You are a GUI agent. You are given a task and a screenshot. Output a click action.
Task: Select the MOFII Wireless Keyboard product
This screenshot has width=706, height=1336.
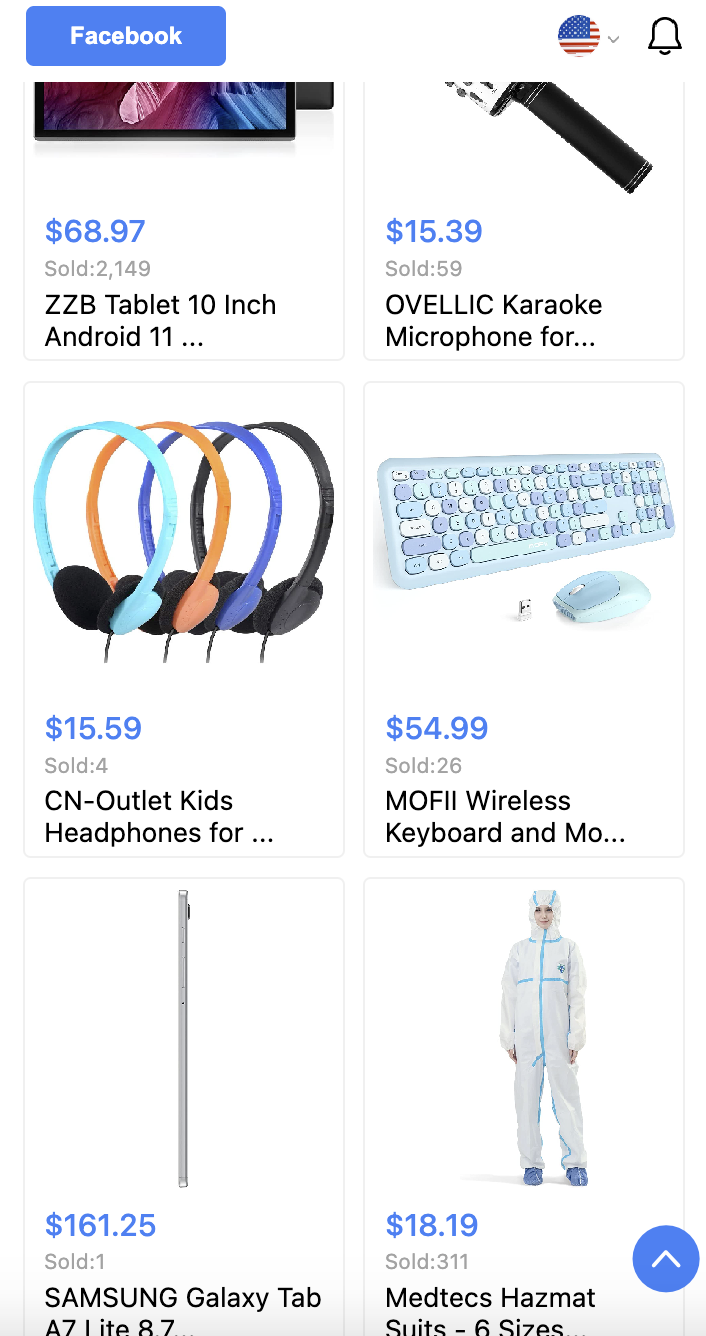click(524, 618)
